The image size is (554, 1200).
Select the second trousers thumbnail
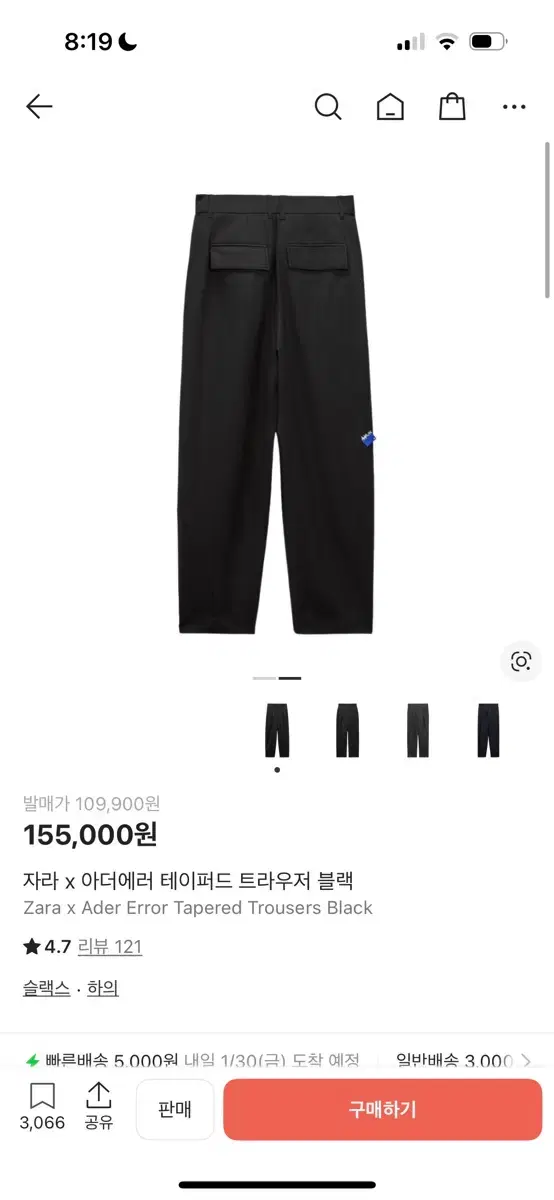347,730
